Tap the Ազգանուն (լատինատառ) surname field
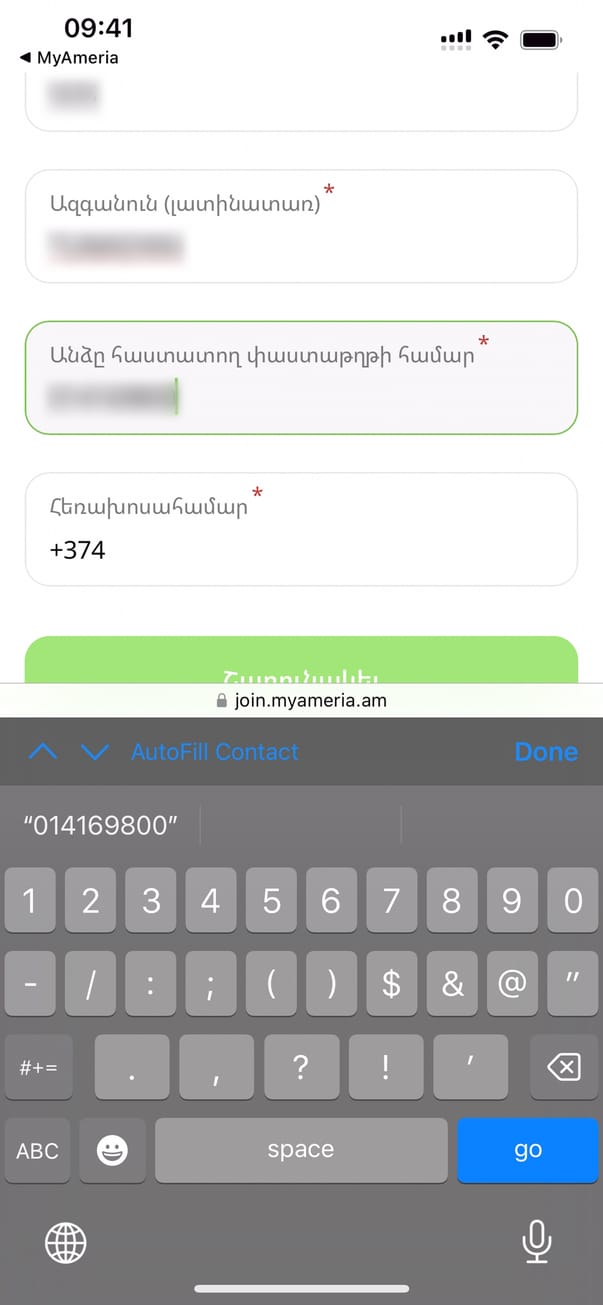Viewport: 603px width, 1305px height. pos(301,226)
